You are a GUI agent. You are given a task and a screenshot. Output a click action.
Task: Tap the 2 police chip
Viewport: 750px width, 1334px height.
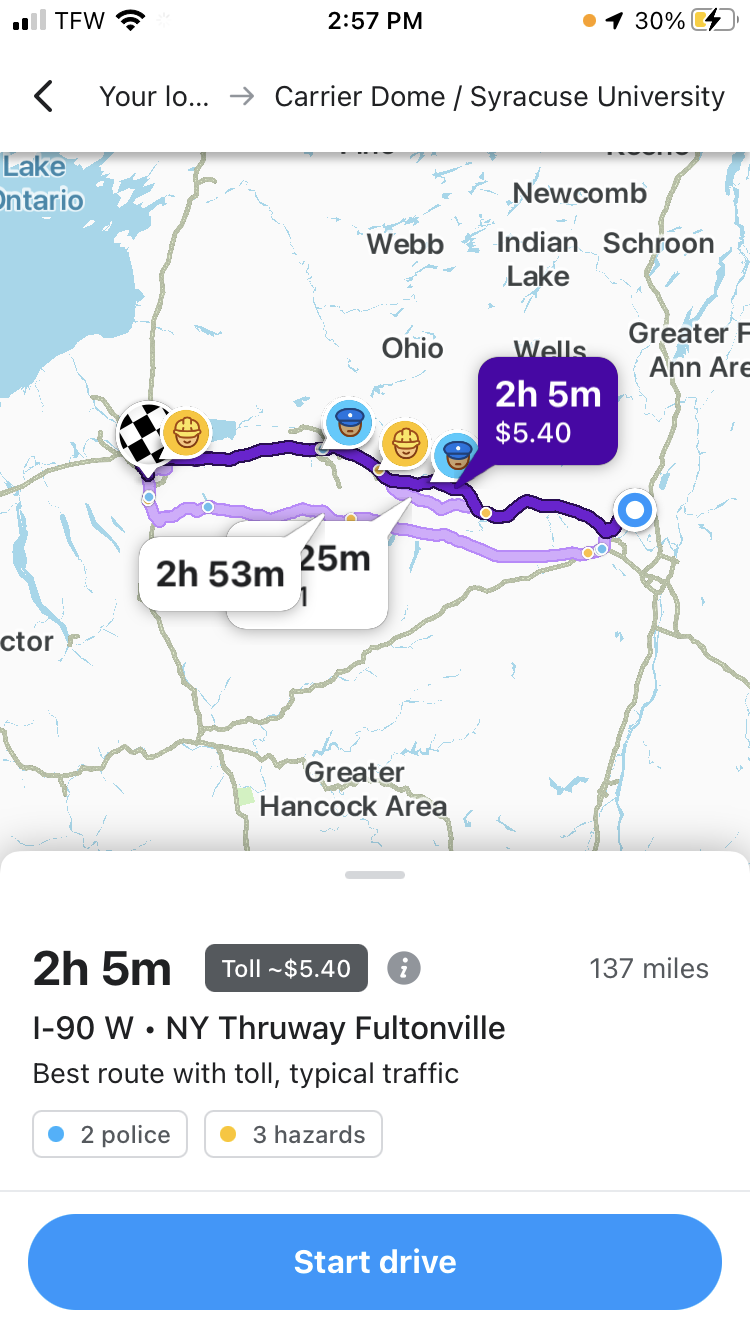click(110, 1134)
